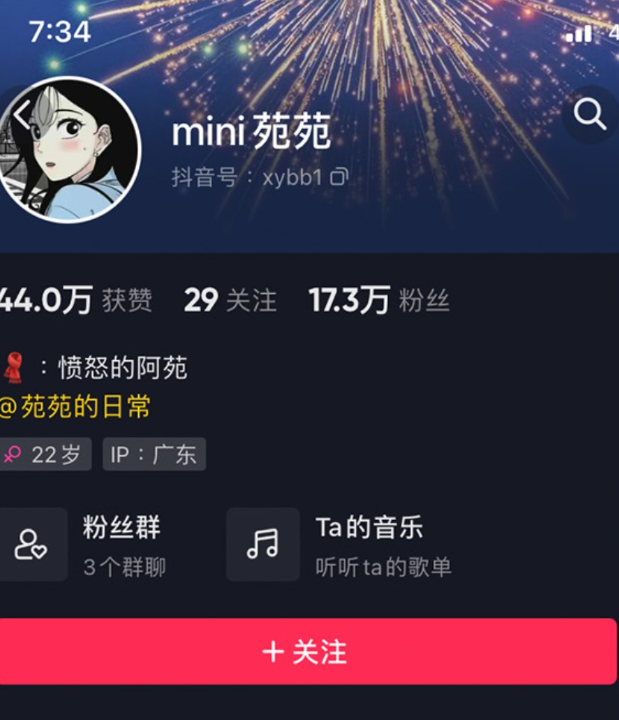Open search on the profile page

[x=590, y=116]
